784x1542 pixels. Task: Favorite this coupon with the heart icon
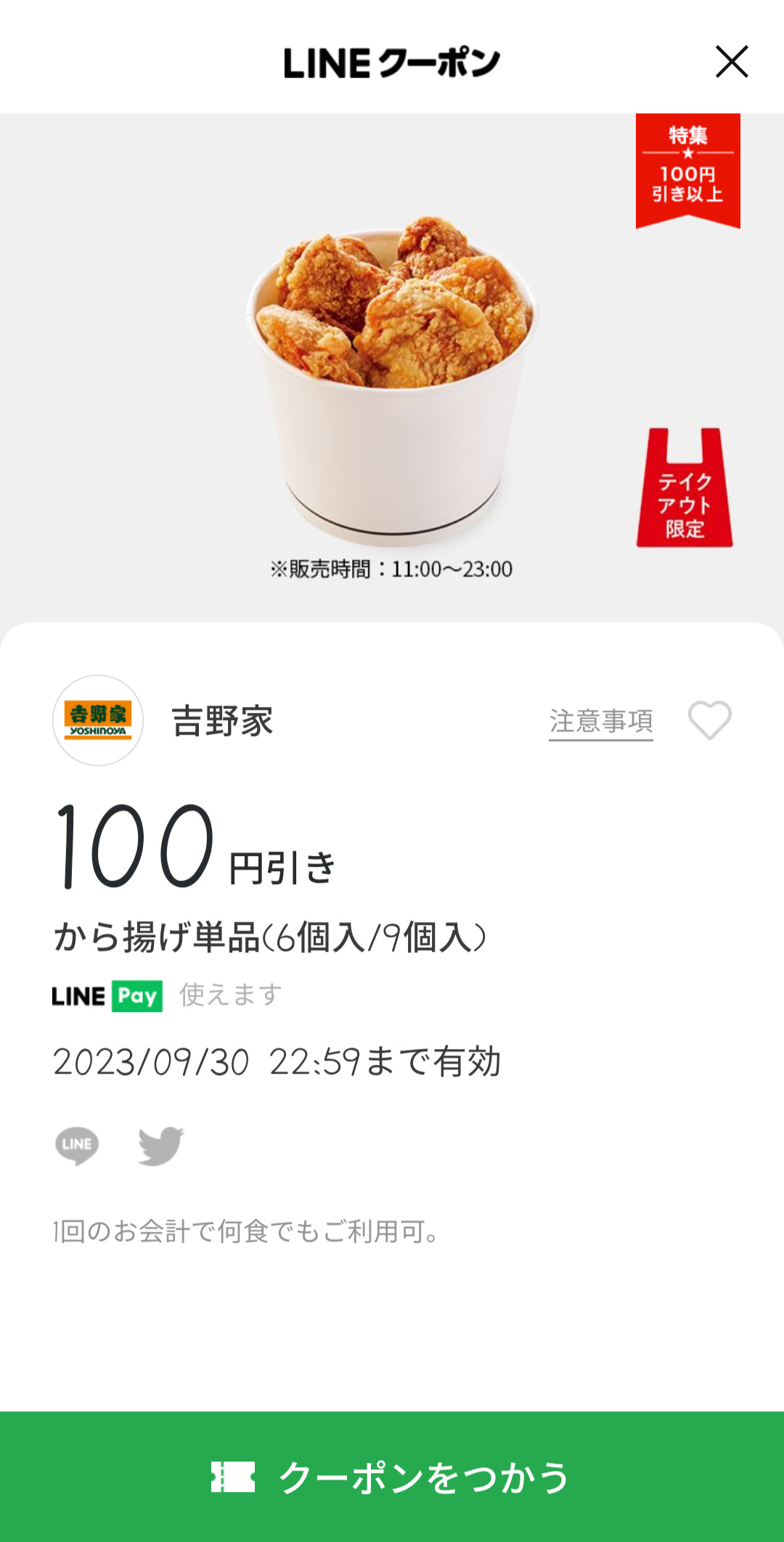pyautogui.click(x=709, y=720)
